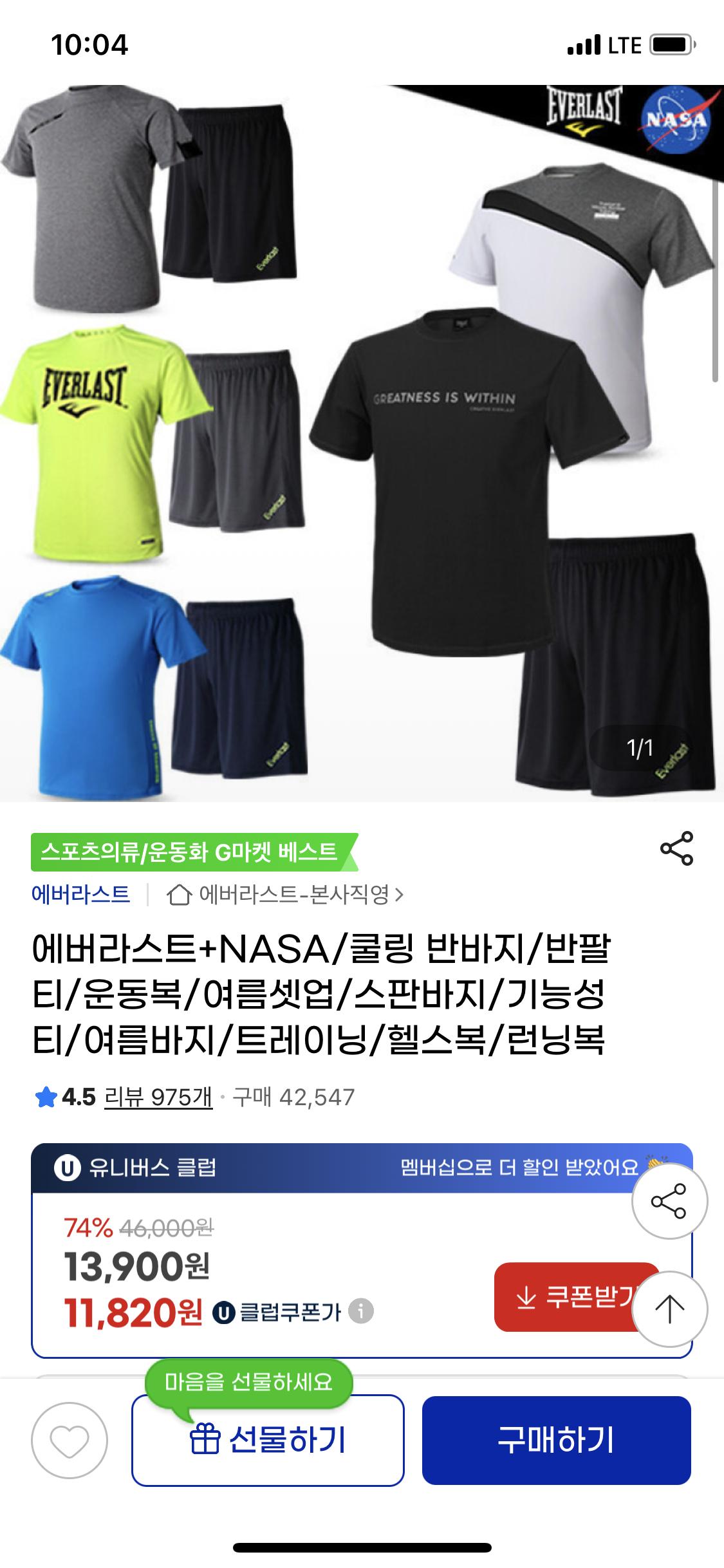Add product to wishlist with heart icon
The height and width of the screenshot is (1568, 724).
point(70,1440)
